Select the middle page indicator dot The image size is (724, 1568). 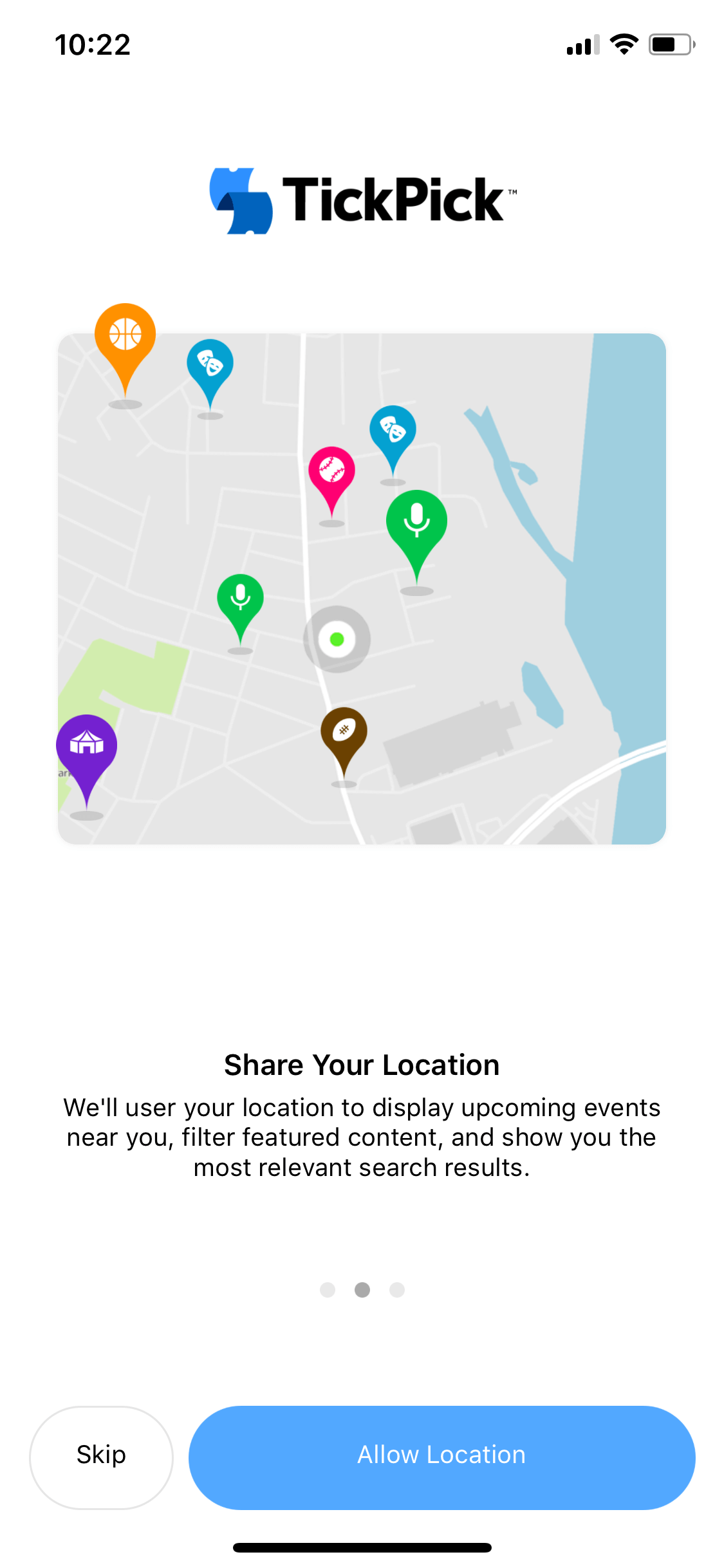click(362, 1289)
